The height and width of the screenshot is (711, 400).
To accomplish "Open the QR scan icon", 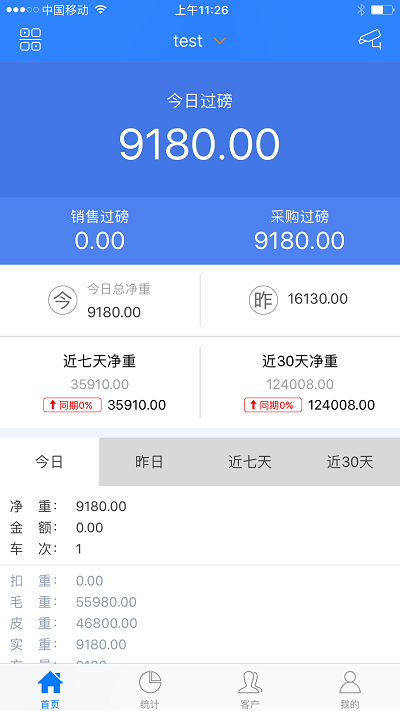I will 30,39.
